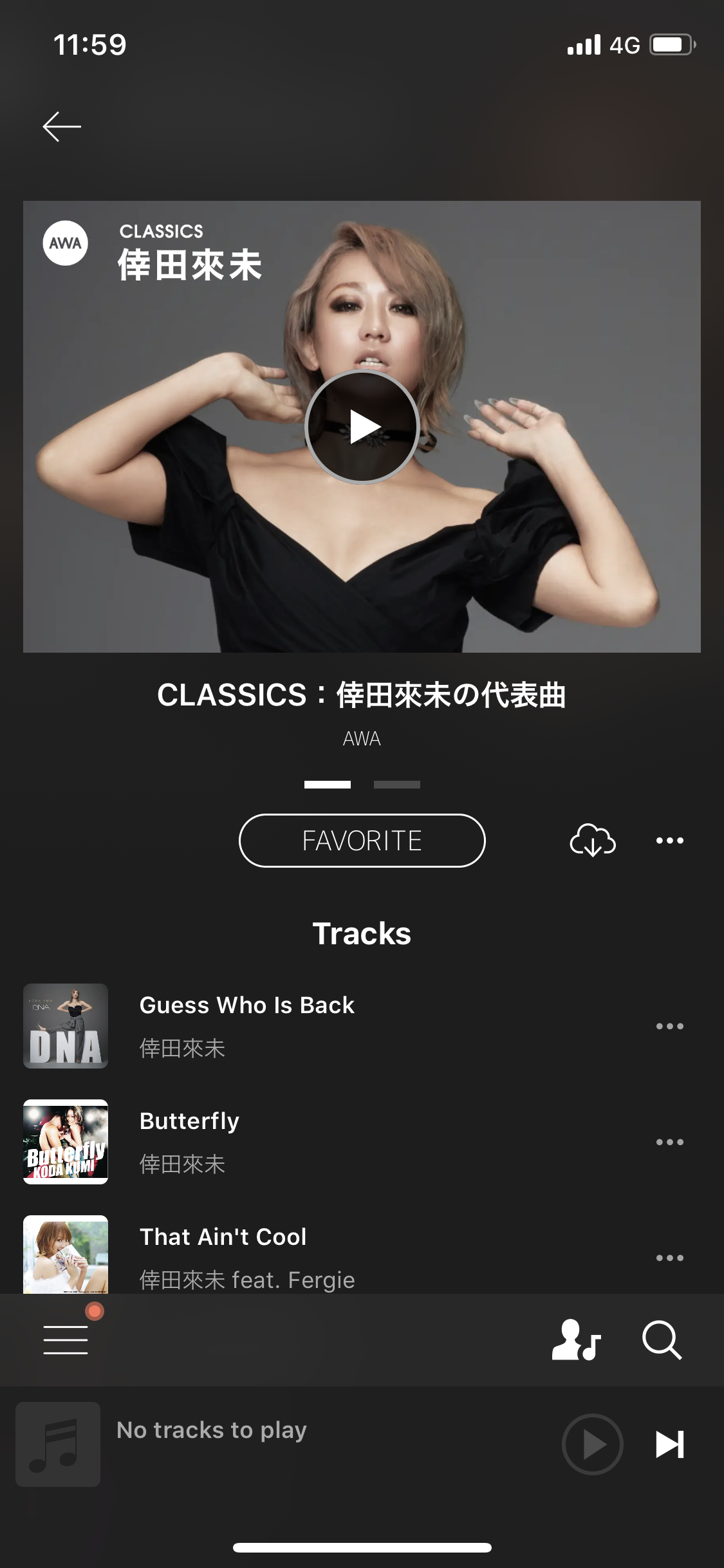
Task: Open more options for Butterfly
Action: (669, 1142)
